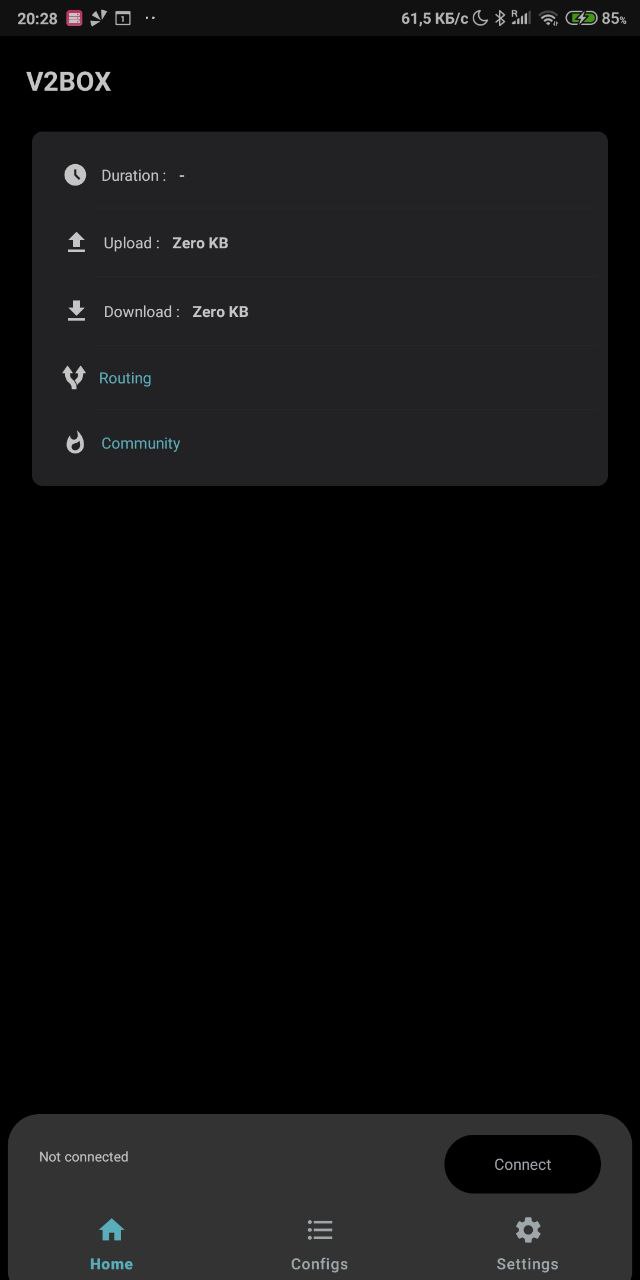The width and height of the screenshot is (640, 1280).
Task: Go to the Settings tab
Action: tap(527, 1244)
